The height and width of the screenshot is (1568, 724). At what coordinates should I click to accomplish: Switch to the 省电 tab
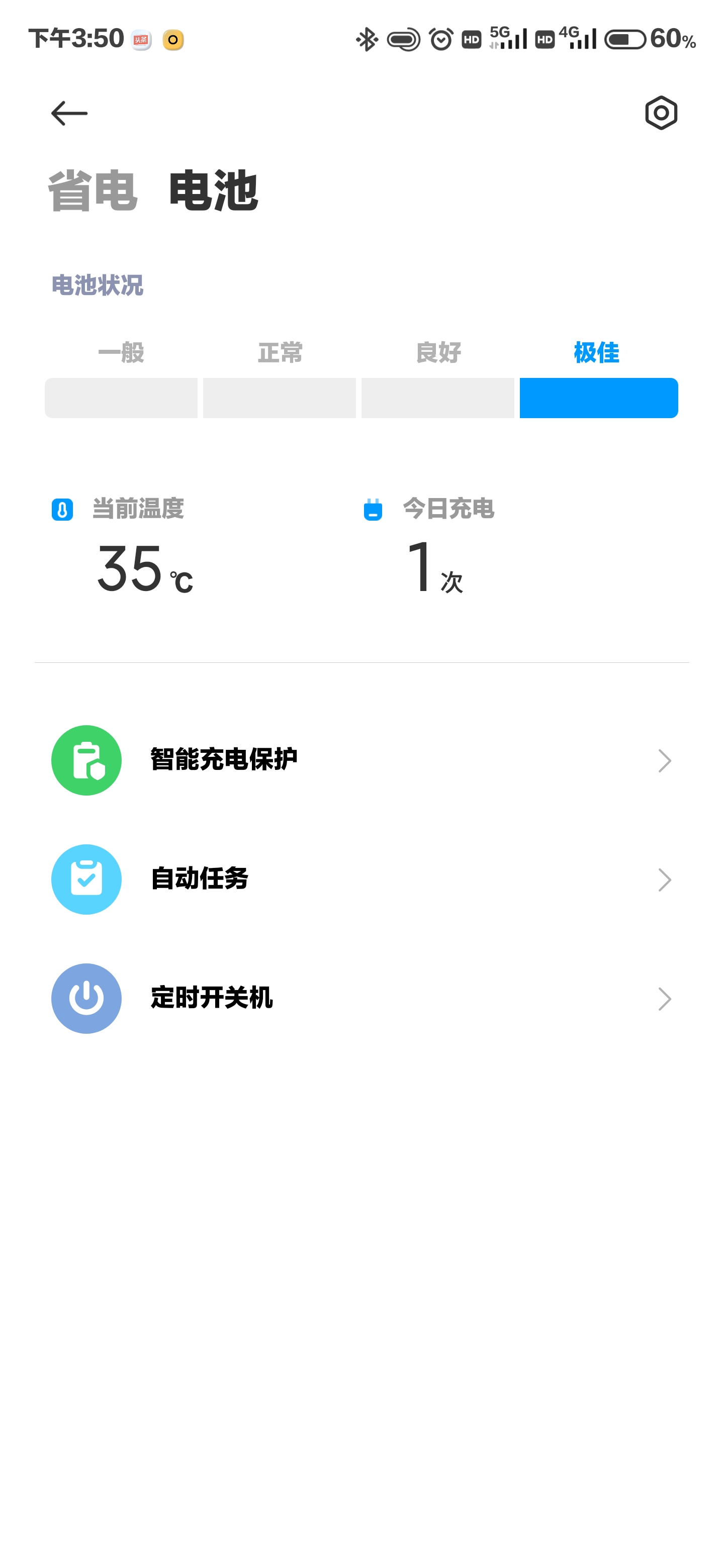93,191
